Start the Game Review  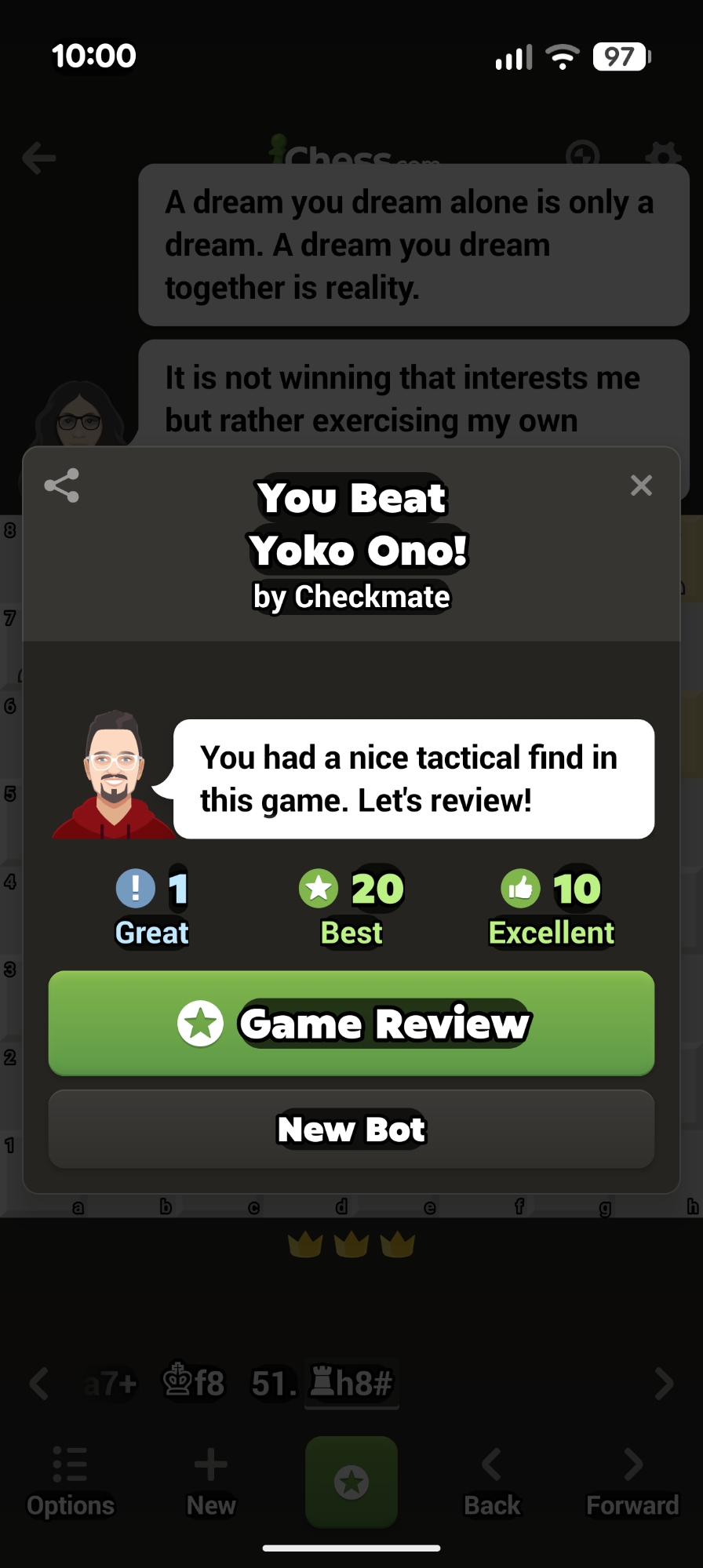[351, 1024]
